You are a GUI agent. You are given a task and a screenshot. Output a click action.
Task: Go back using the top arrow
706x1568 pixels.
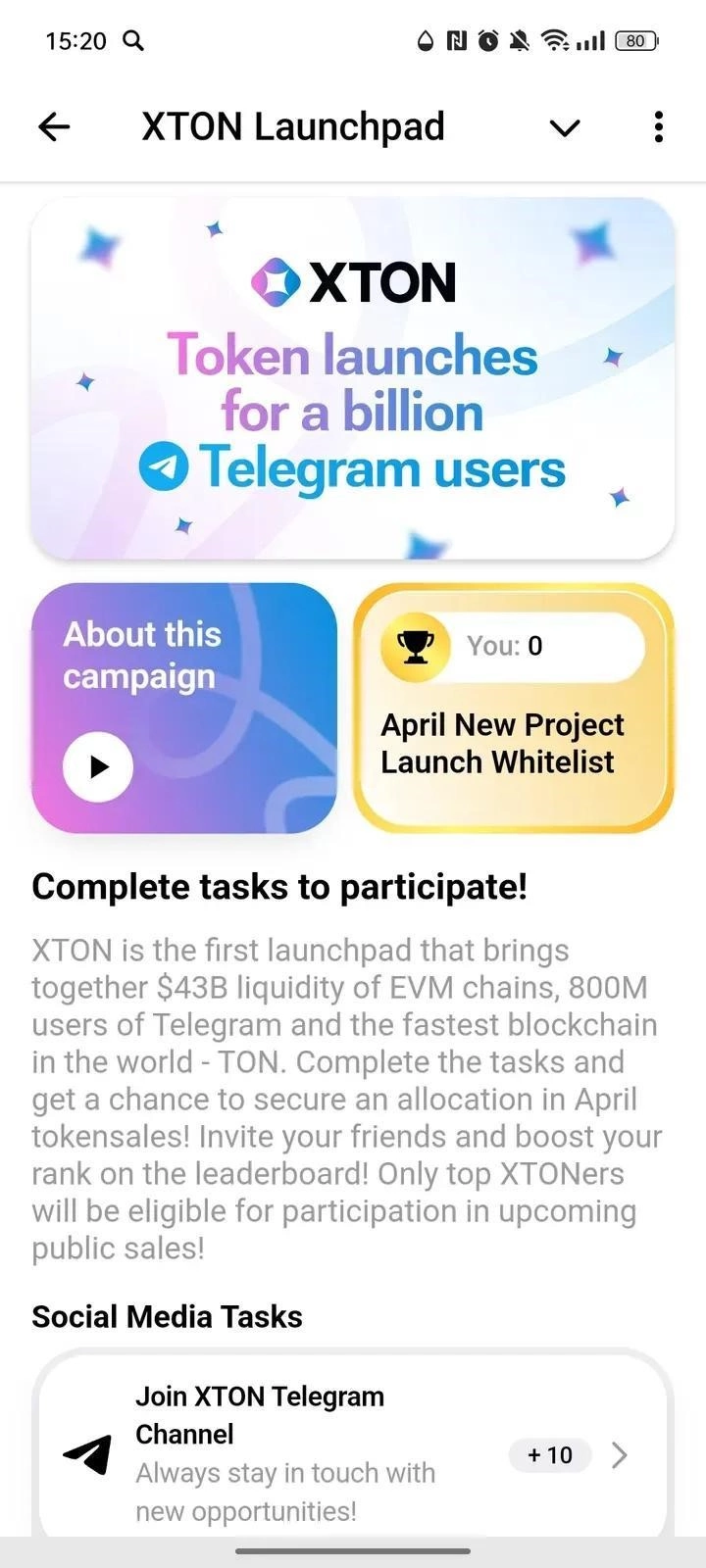tap(54, 126)
